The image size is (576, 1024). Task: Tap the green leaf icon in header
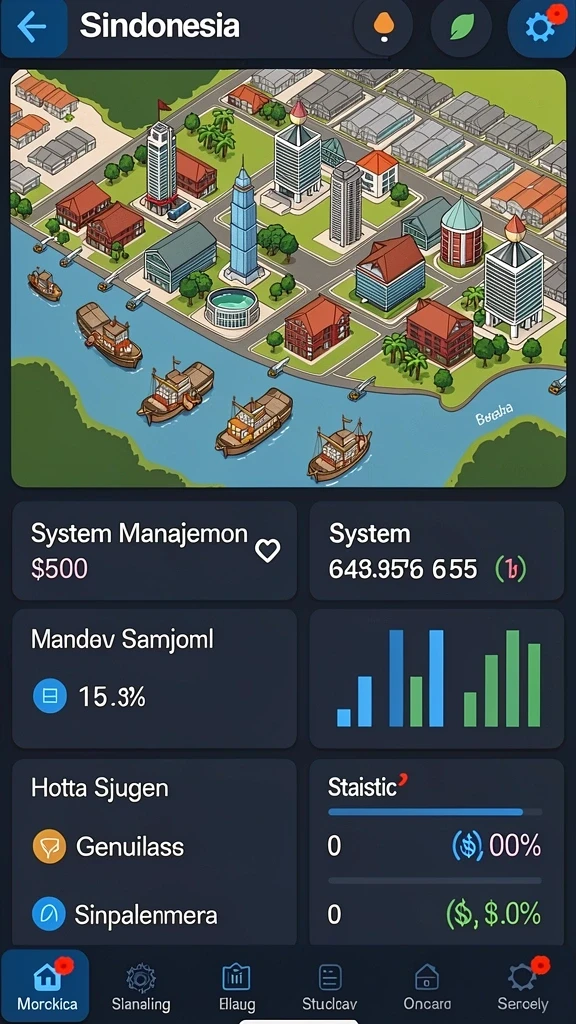tap(460, 28)
